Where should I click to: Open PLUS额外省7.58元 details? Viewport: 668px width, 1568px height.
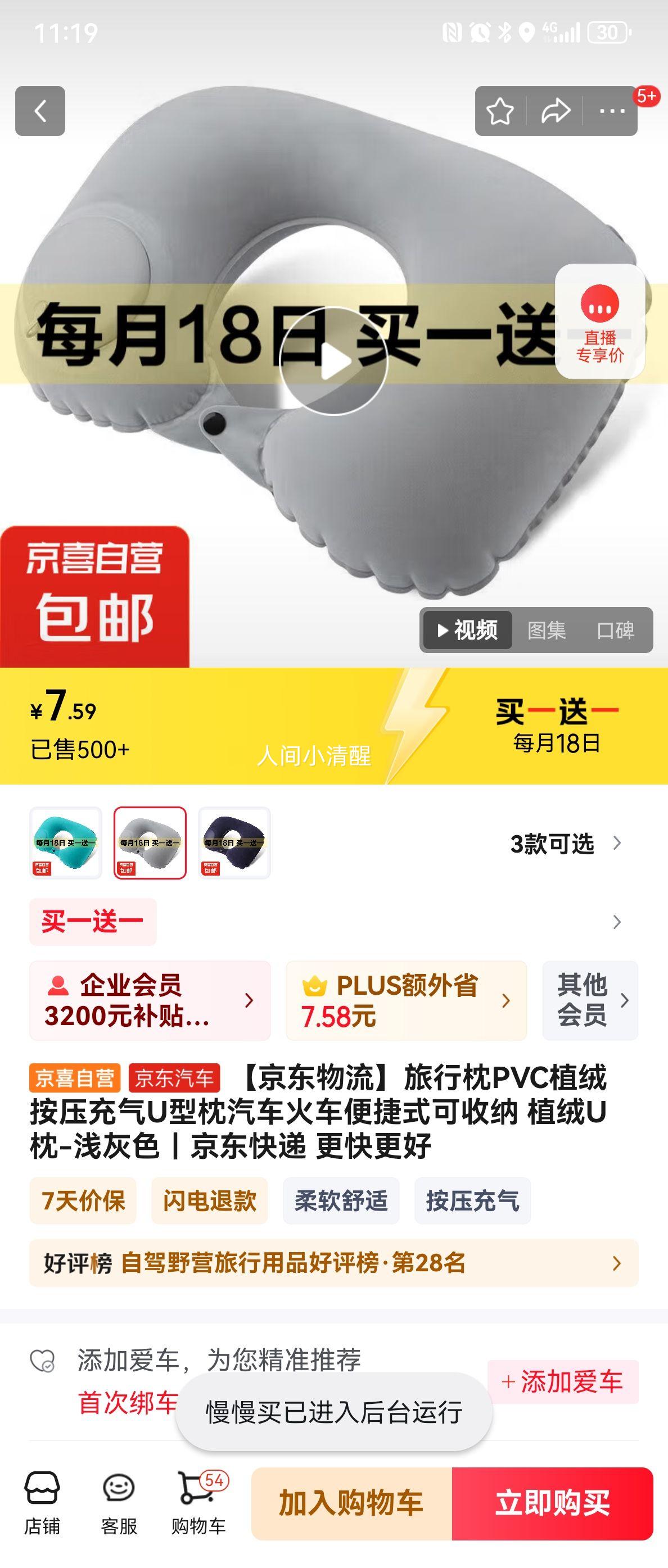[405, 1002]
